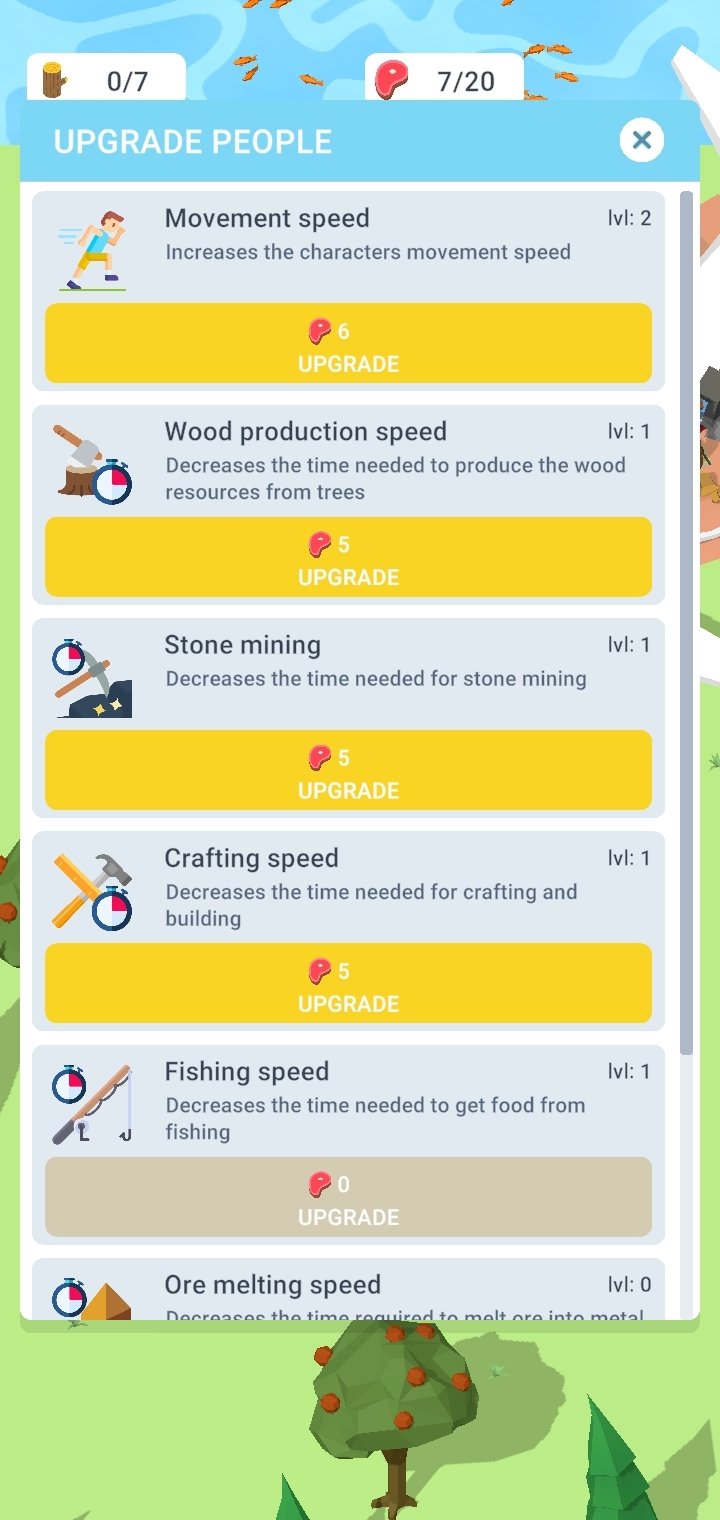This screenshot has width=720, height=1520.
Task: Close the Upgrade People dialog
Action: [x=642, y=140]
